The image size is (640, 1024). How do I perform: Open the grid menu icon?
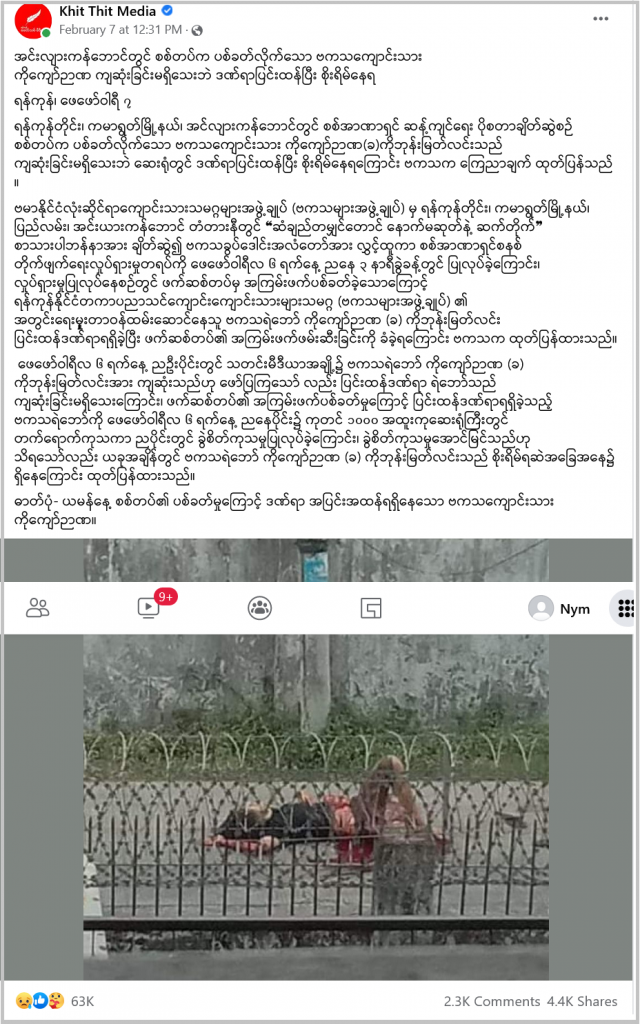(x=626, y=608)
